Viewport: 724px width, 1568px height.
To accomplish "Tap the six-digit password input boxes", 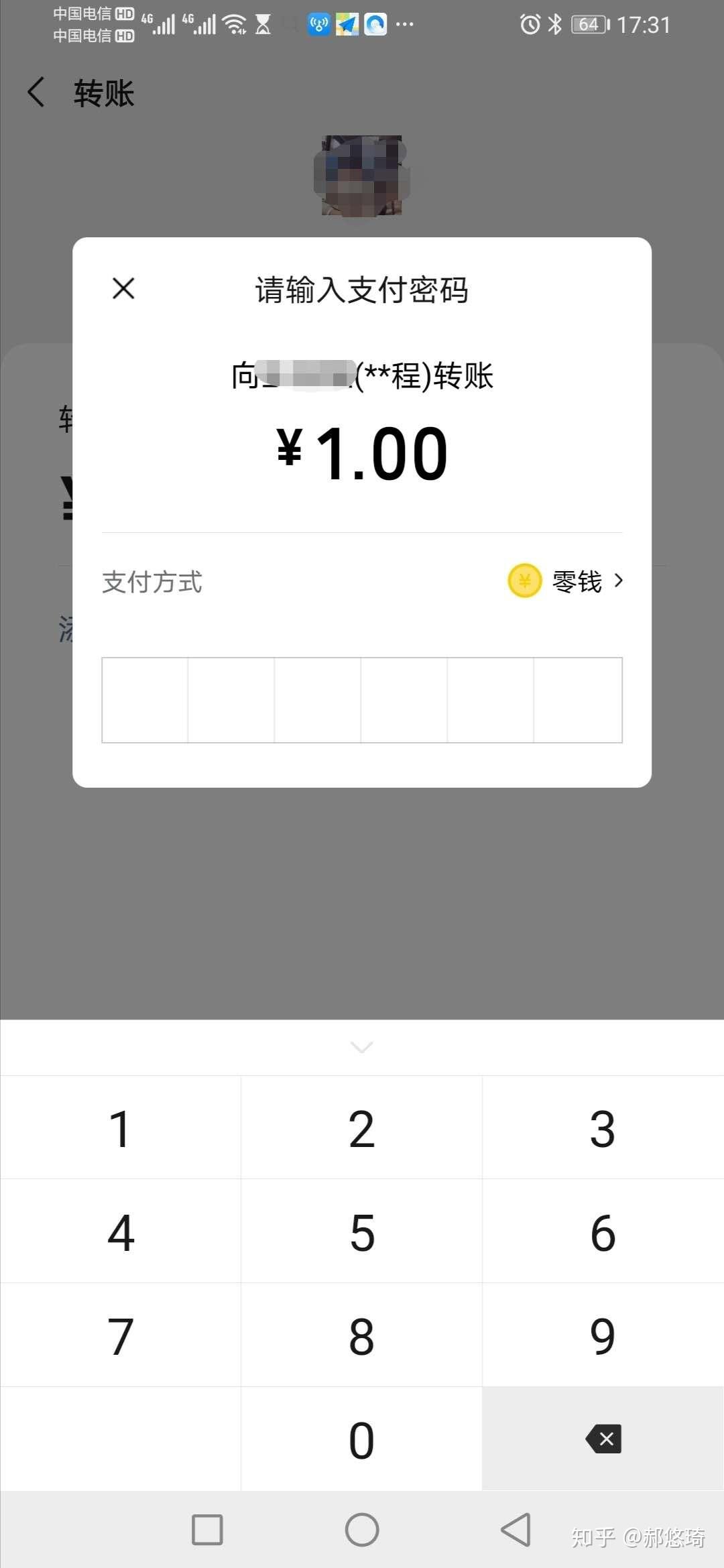I will (x=362, y=700).
